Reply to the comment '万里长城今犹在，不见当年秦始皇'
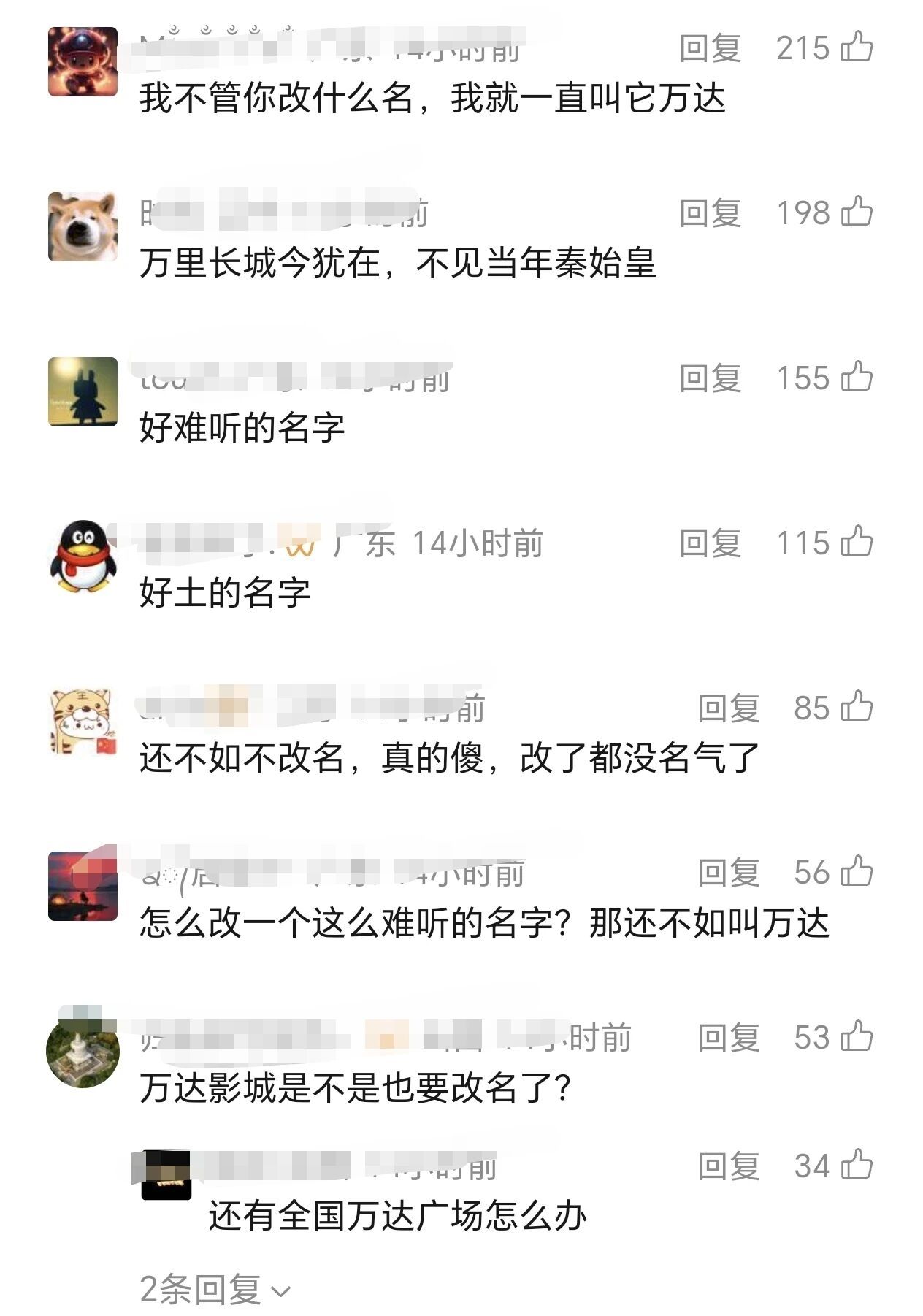 710,213
